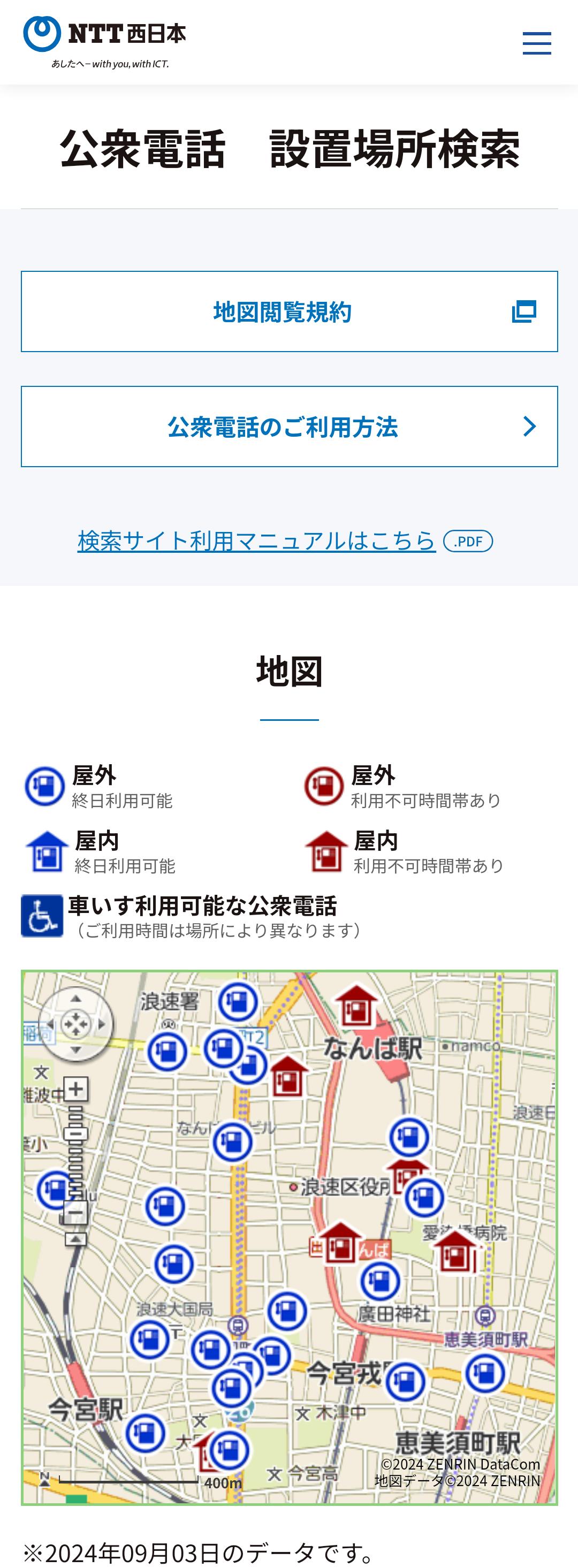
Task: Pan the map right with compass arrow
Action: (102, 1024)
